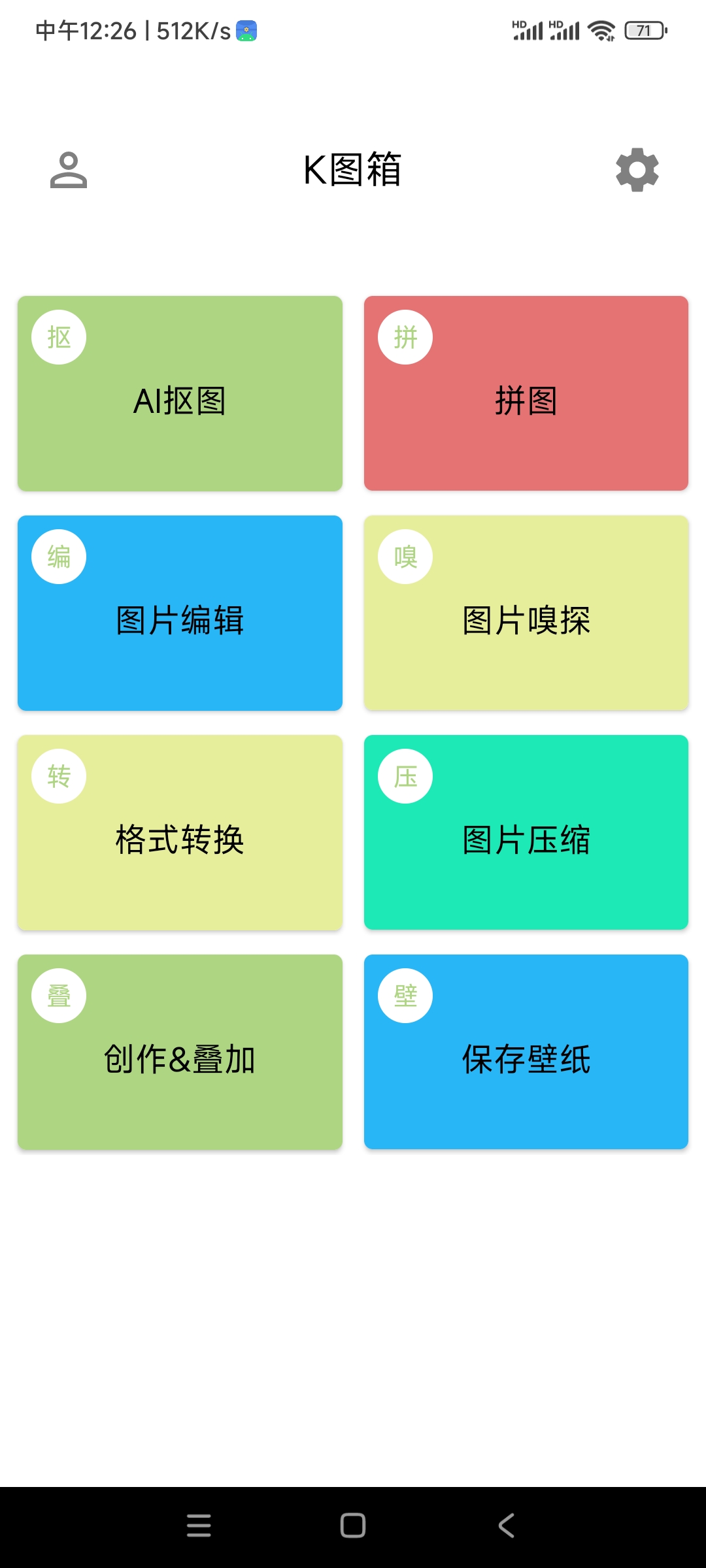
Task: Open 图片压缩 image compression
Action: coord(526,832)
